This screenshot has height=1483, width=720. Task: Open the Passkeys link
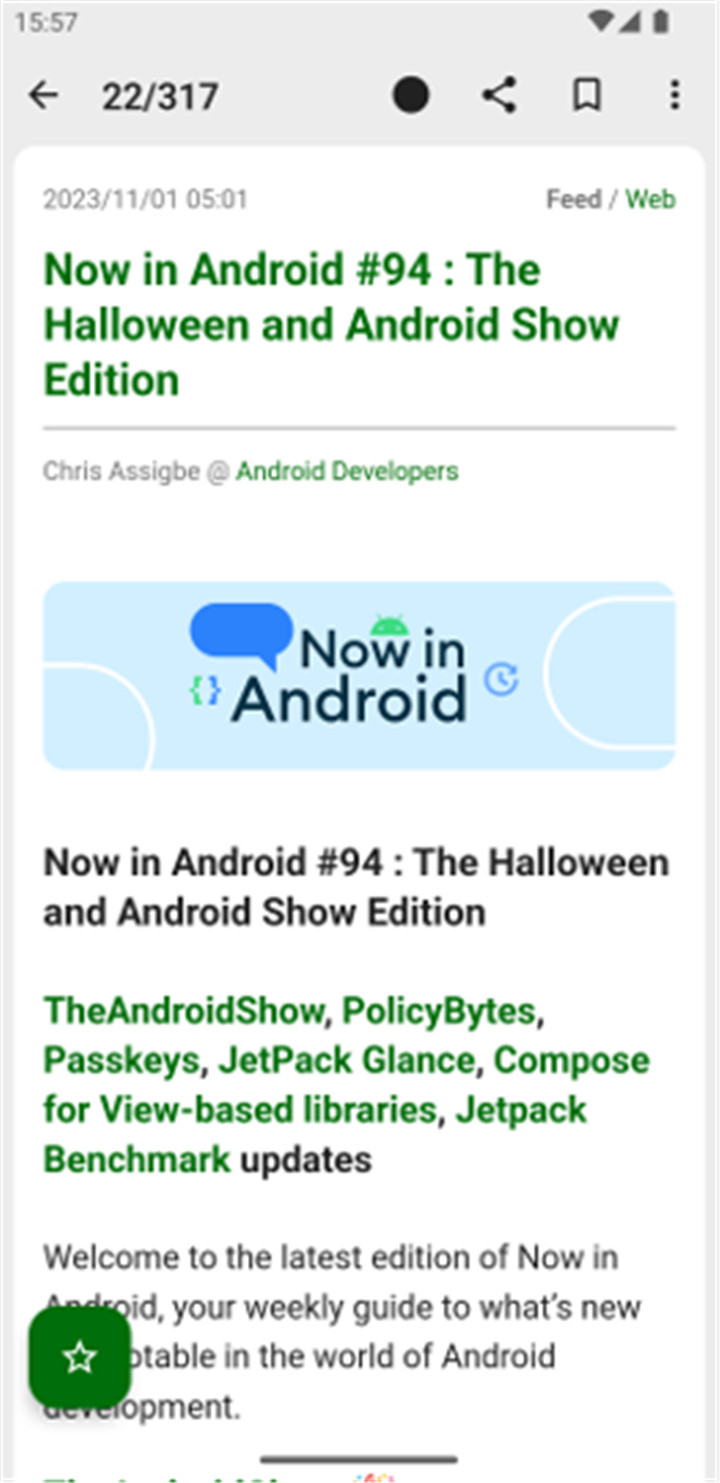pyautogui.click(x=121, y=1061)
